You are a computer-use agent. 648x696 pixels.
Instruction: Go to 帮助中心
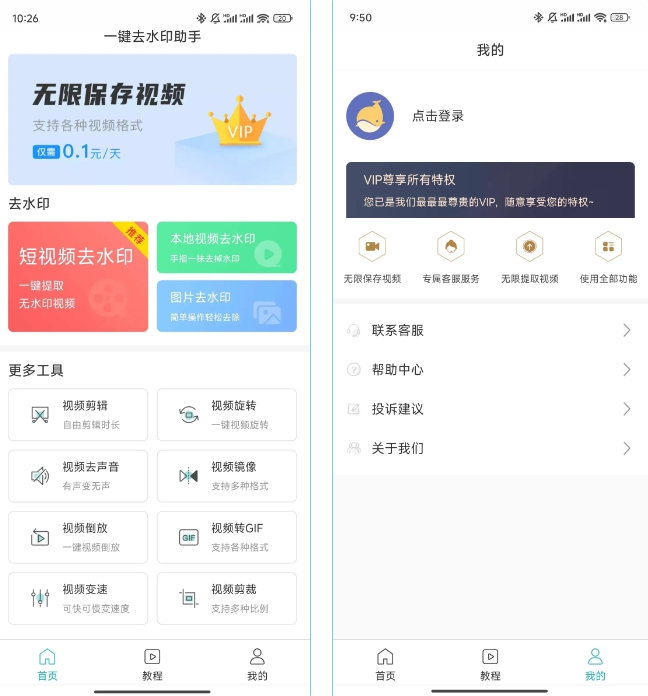(x=490, y=369)
